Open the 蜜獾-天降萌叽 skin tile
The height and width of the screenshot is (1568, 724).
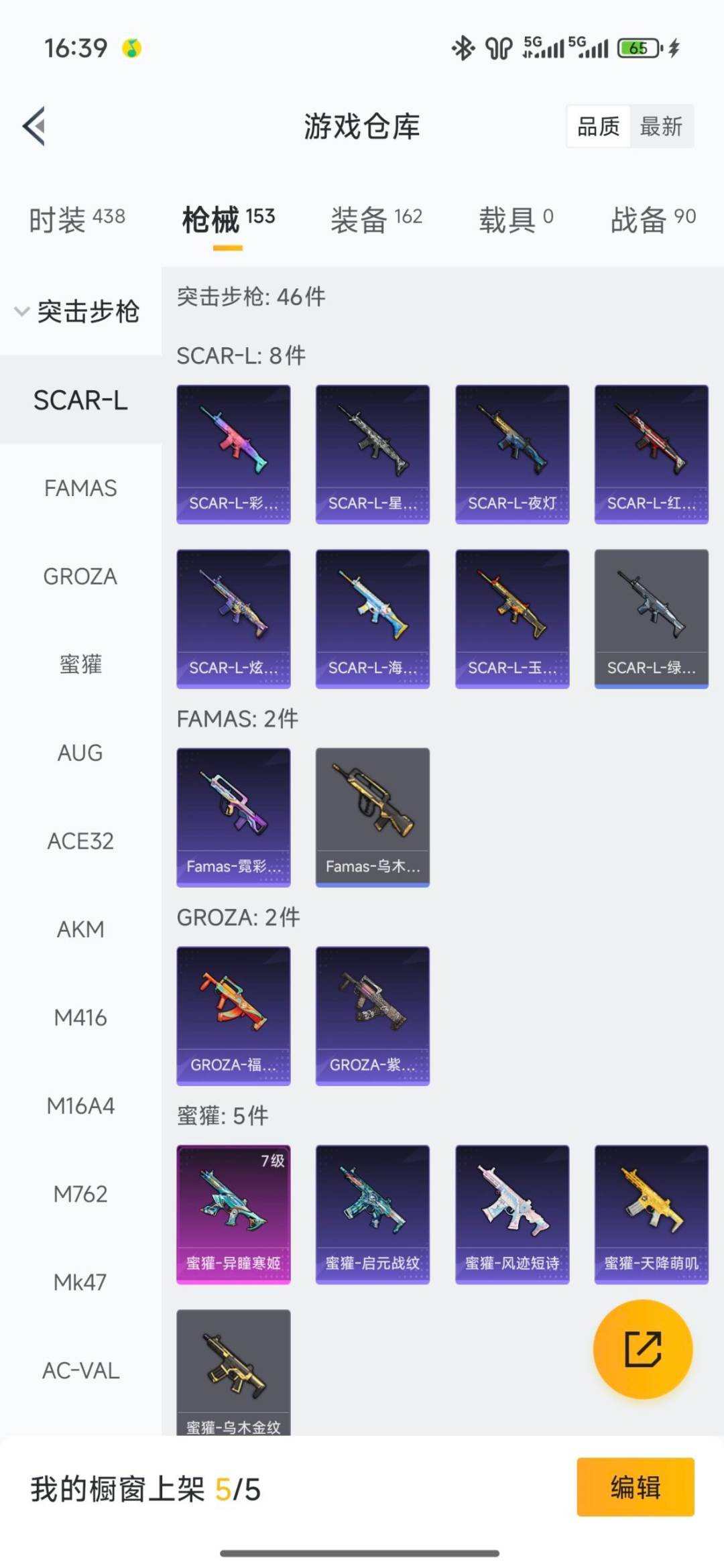651,1214
